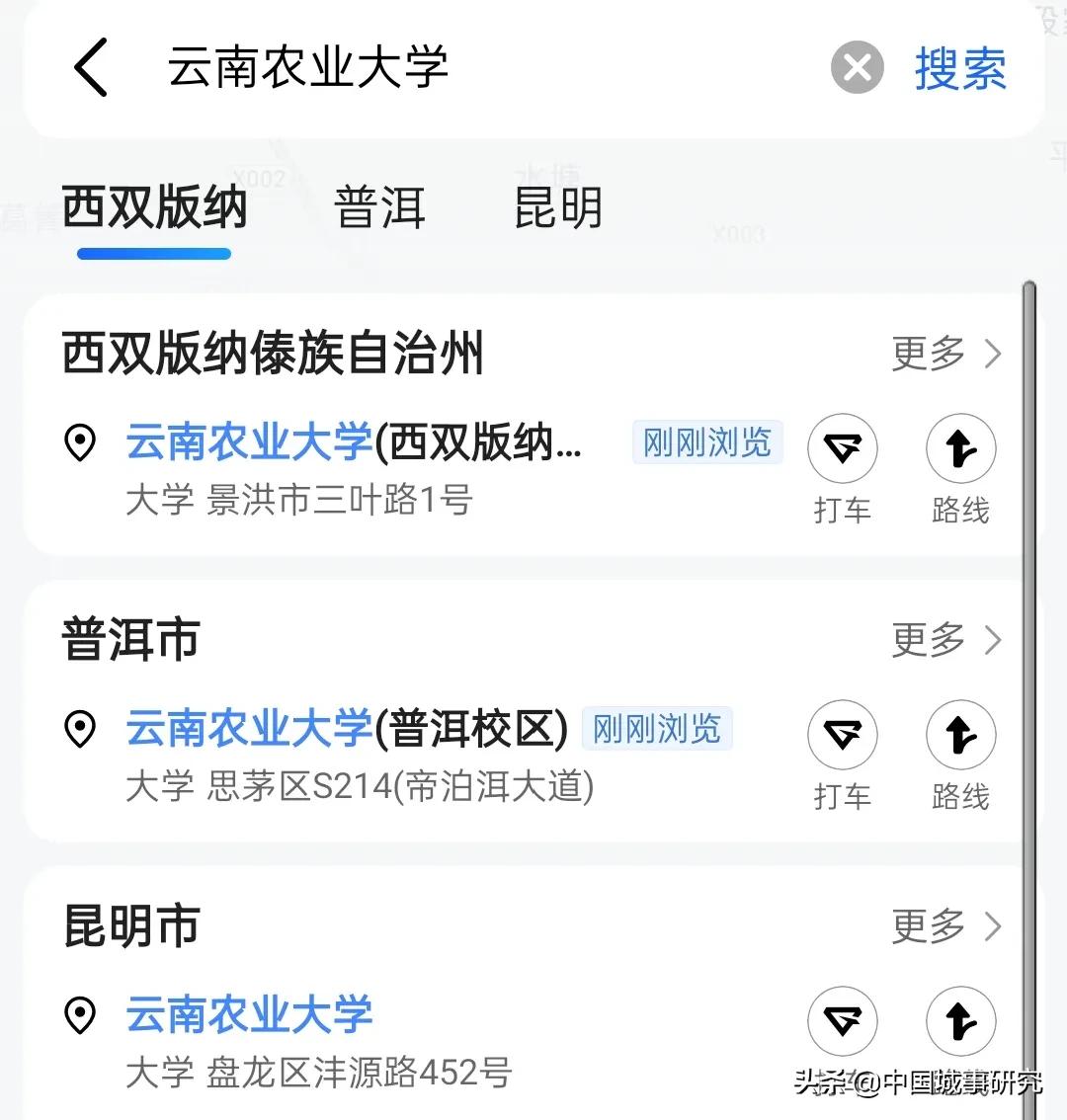The image size is (1067, 1120).
Task: Open 路线 directions for the Kunming campus
Action: [x=959, y=1021]
